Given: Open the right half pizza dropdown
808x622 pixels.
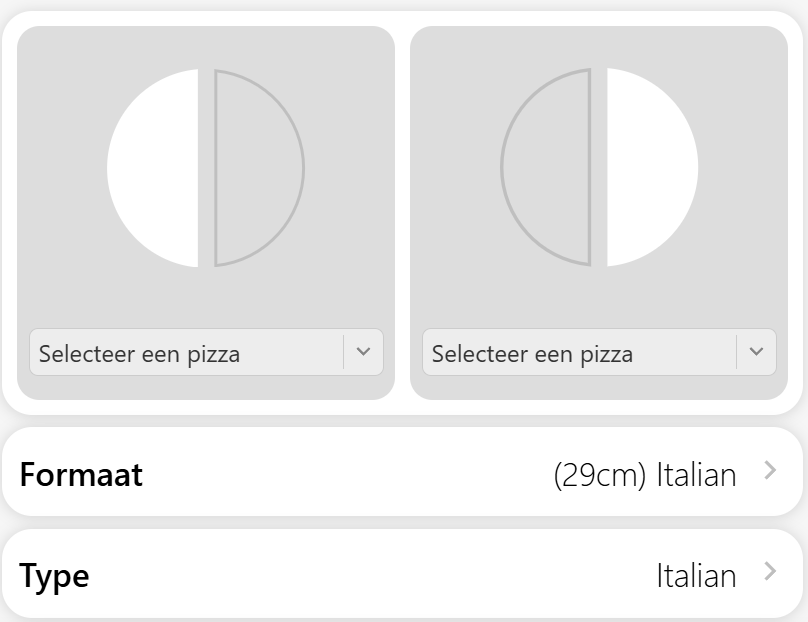Looking at the screenshot, I should 598,353.
